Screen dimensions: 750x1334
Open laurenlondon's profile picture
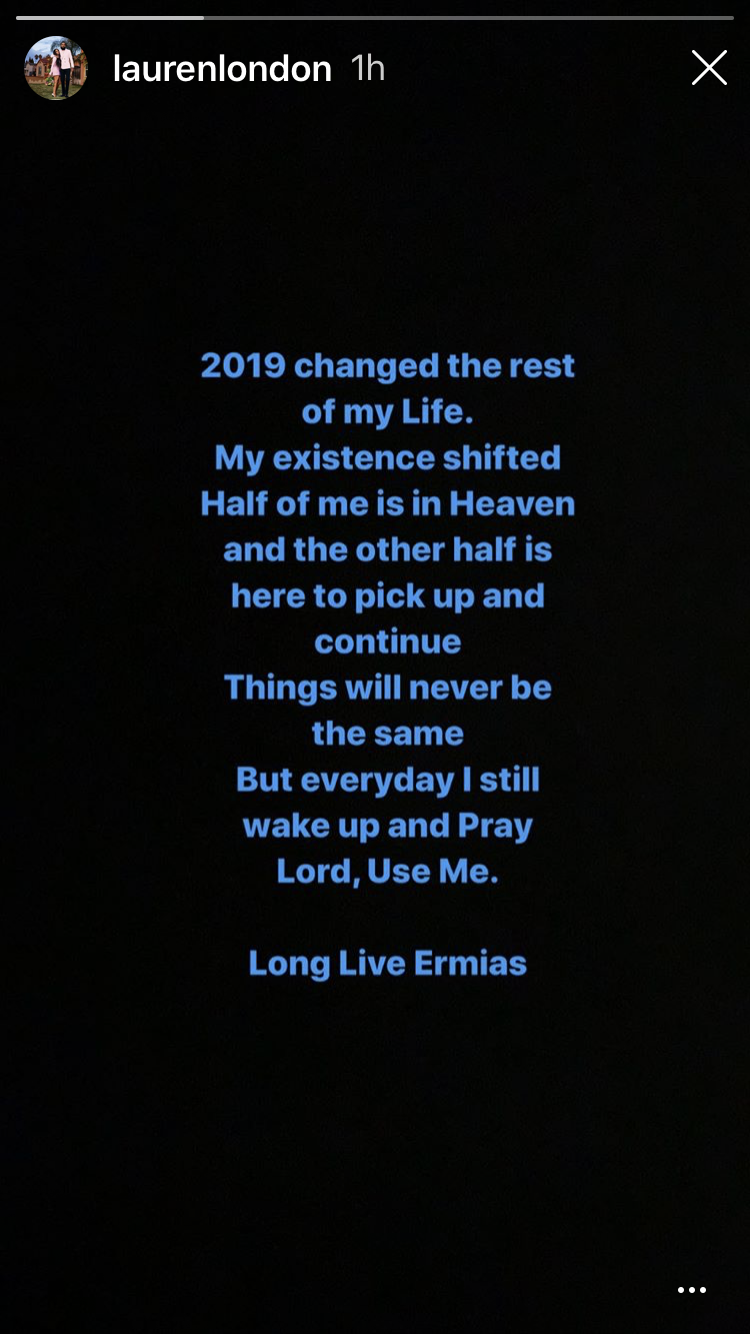coord(56,68)
